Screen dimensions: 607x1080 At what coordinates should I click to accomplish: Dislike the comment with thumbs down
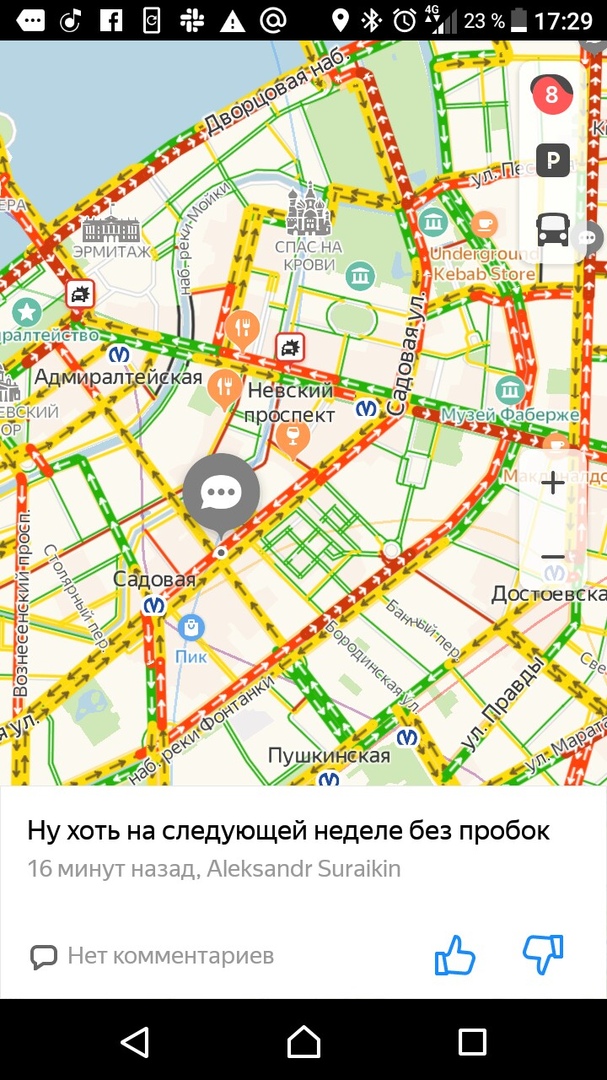point(543,955)
